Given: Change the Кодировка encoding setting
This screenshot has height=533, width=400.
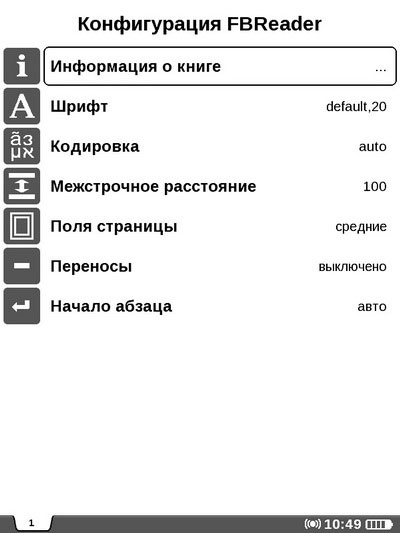Looking at the screenshot, I should (x=220, y=146).
